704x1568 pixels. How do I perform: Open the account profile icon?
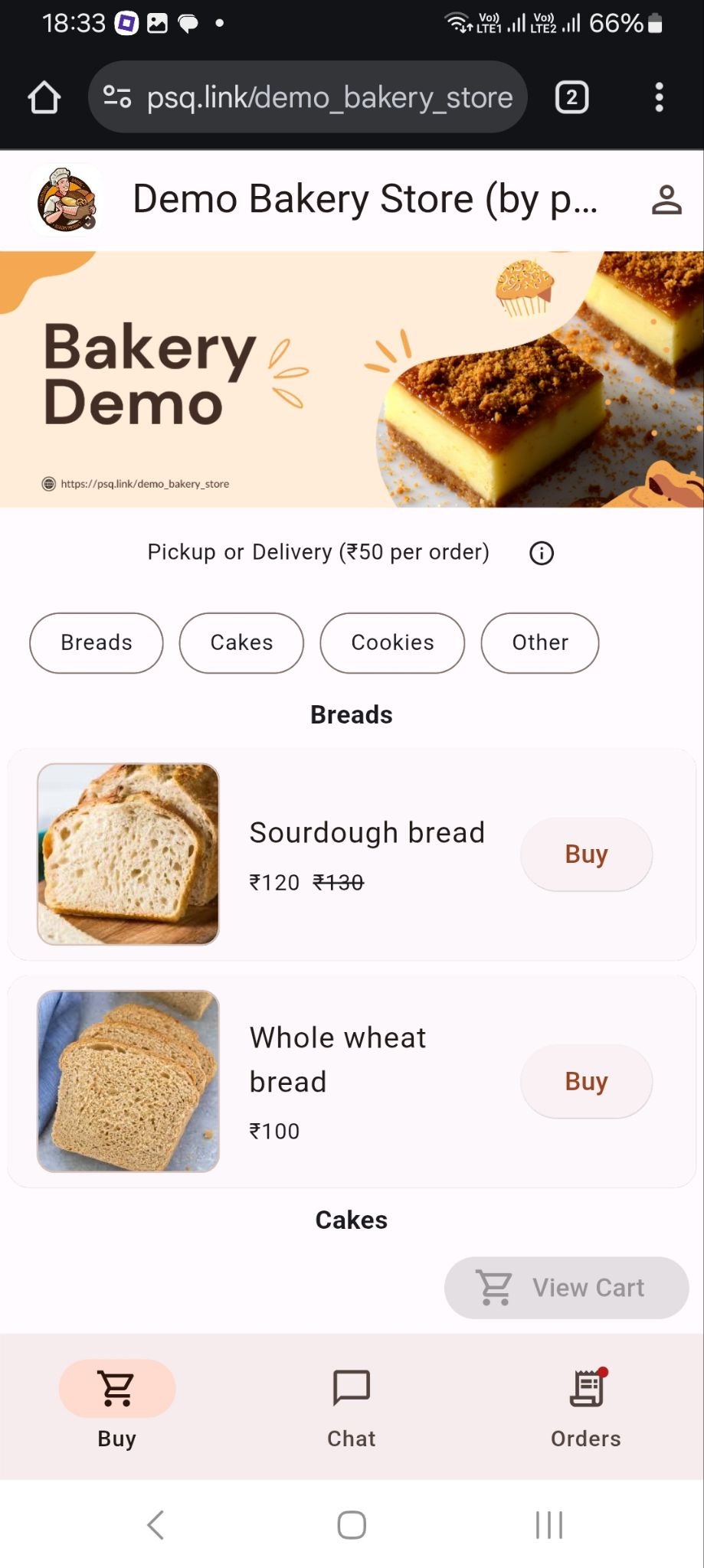point(666,200)
